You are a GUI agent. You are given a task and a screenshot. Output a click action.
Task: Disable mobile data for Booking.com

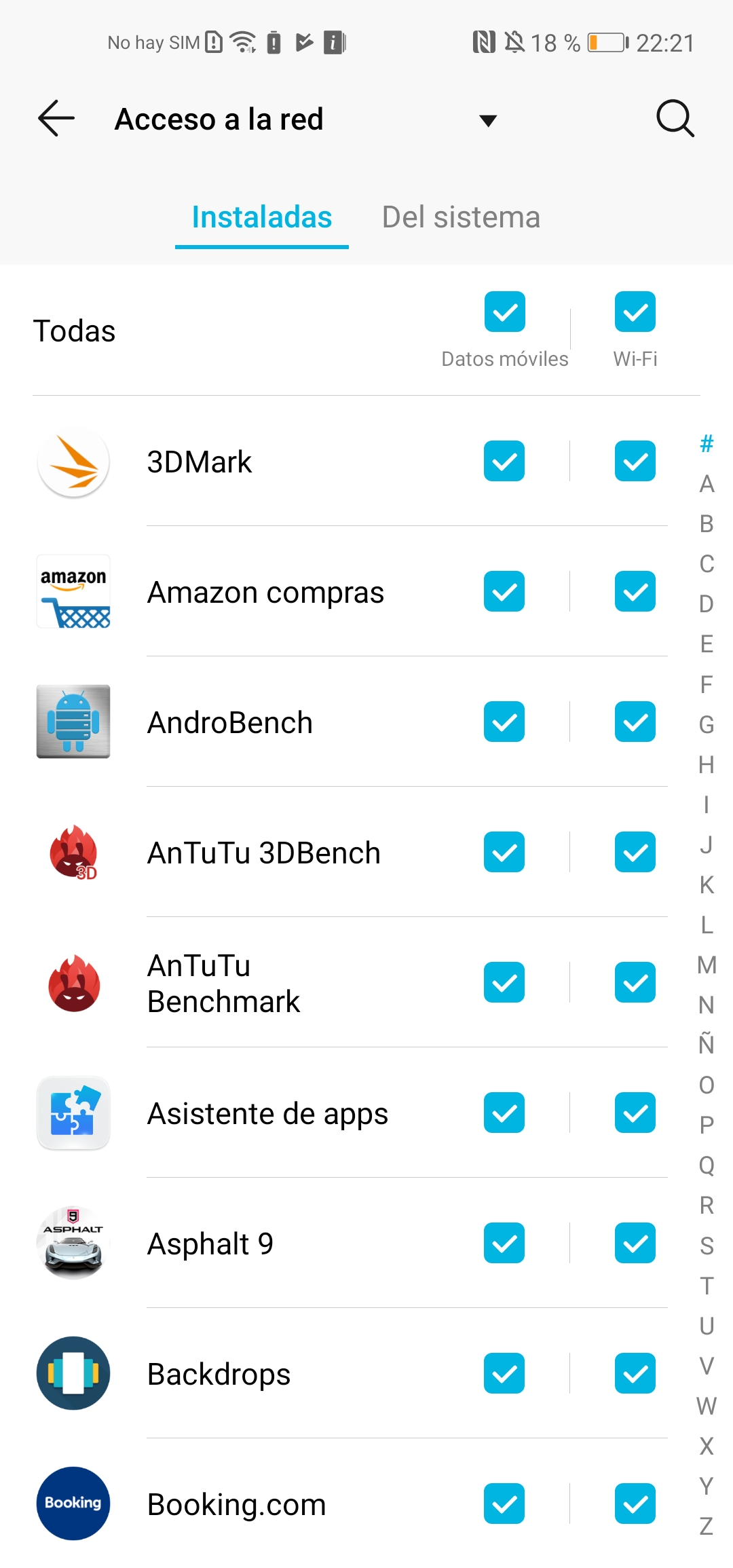tap(504, 1504)
